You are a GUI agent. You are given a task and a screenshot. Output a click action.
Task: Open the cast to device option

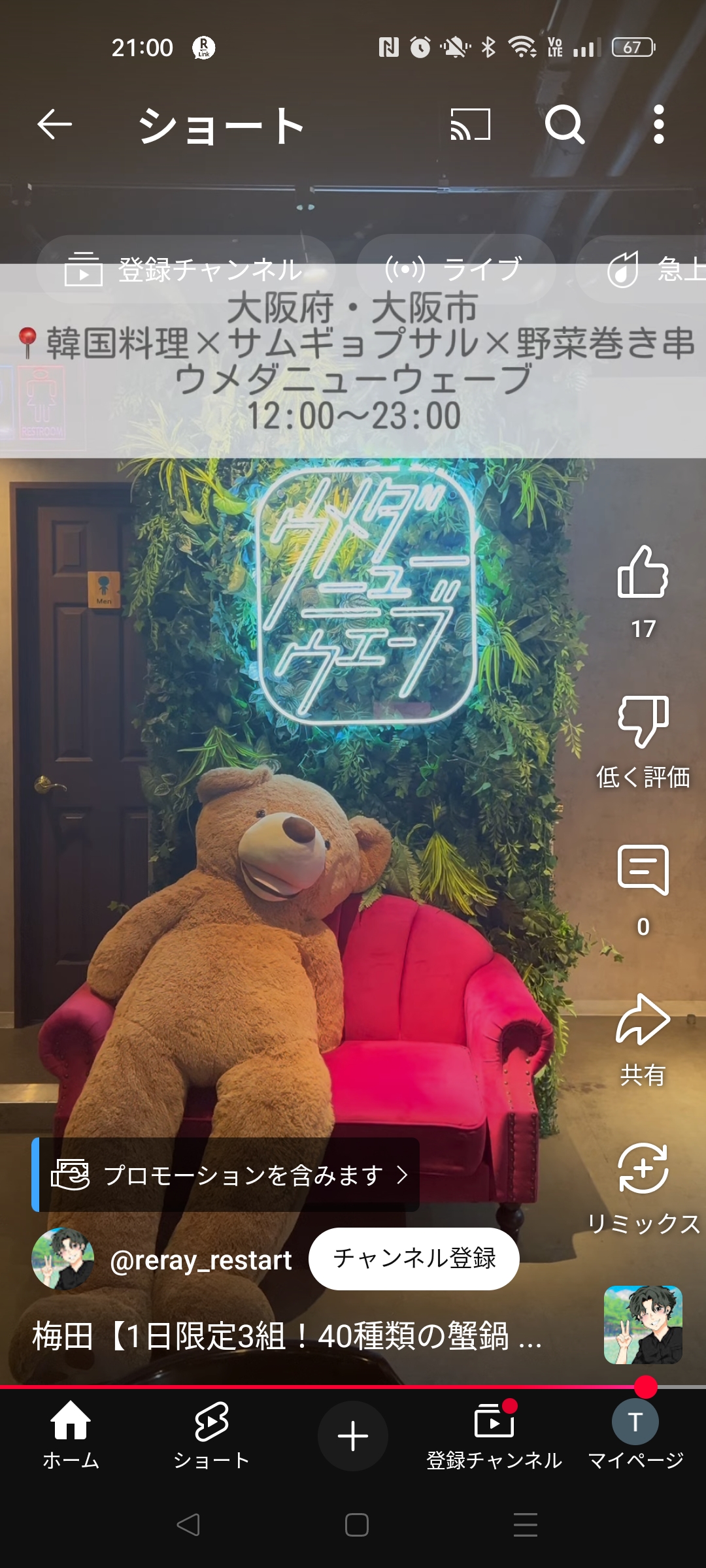470,124
